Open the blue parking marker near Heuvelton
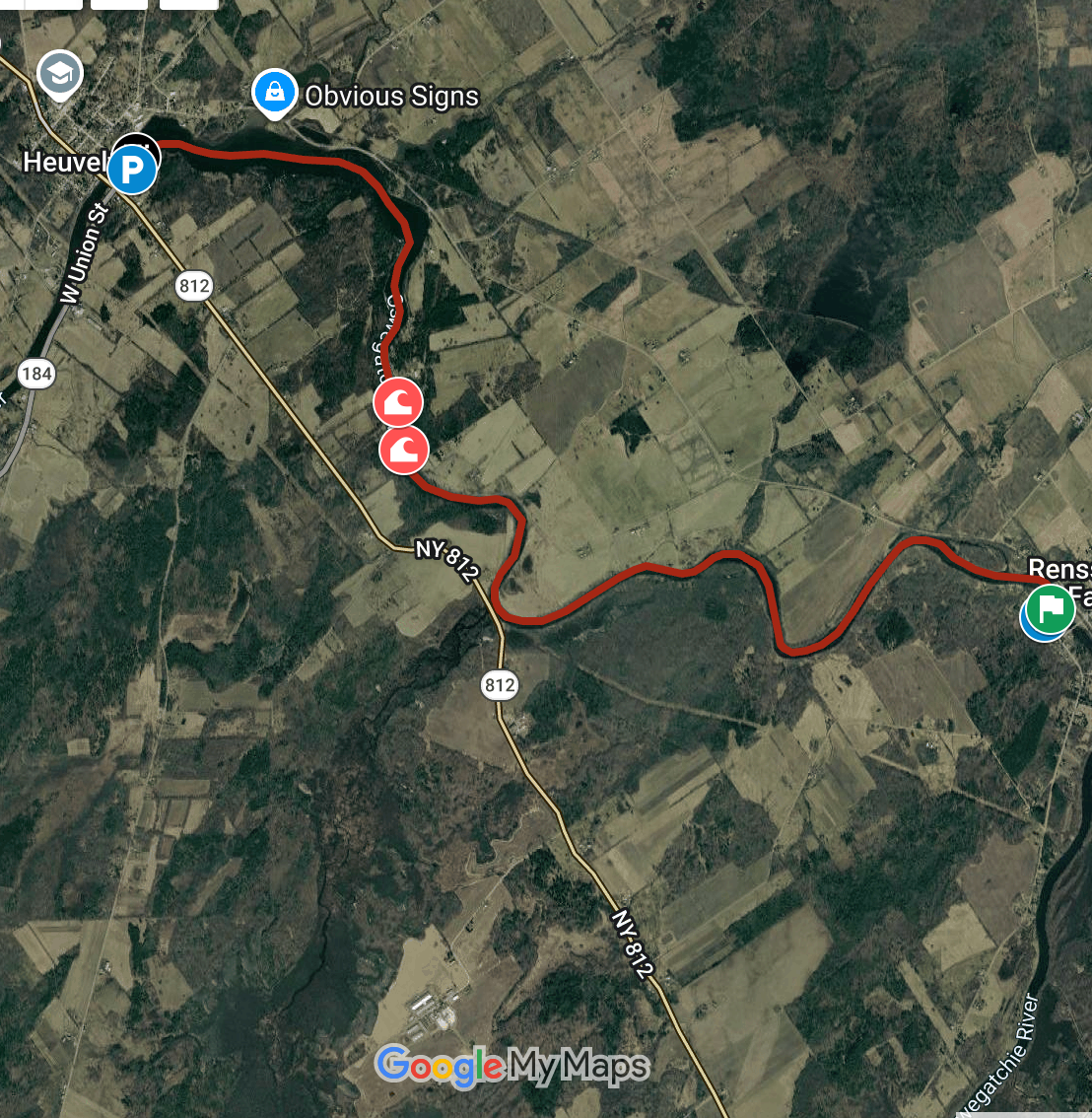The height and width of the screenshot is (1118, 1092). (x=131, y=172)
